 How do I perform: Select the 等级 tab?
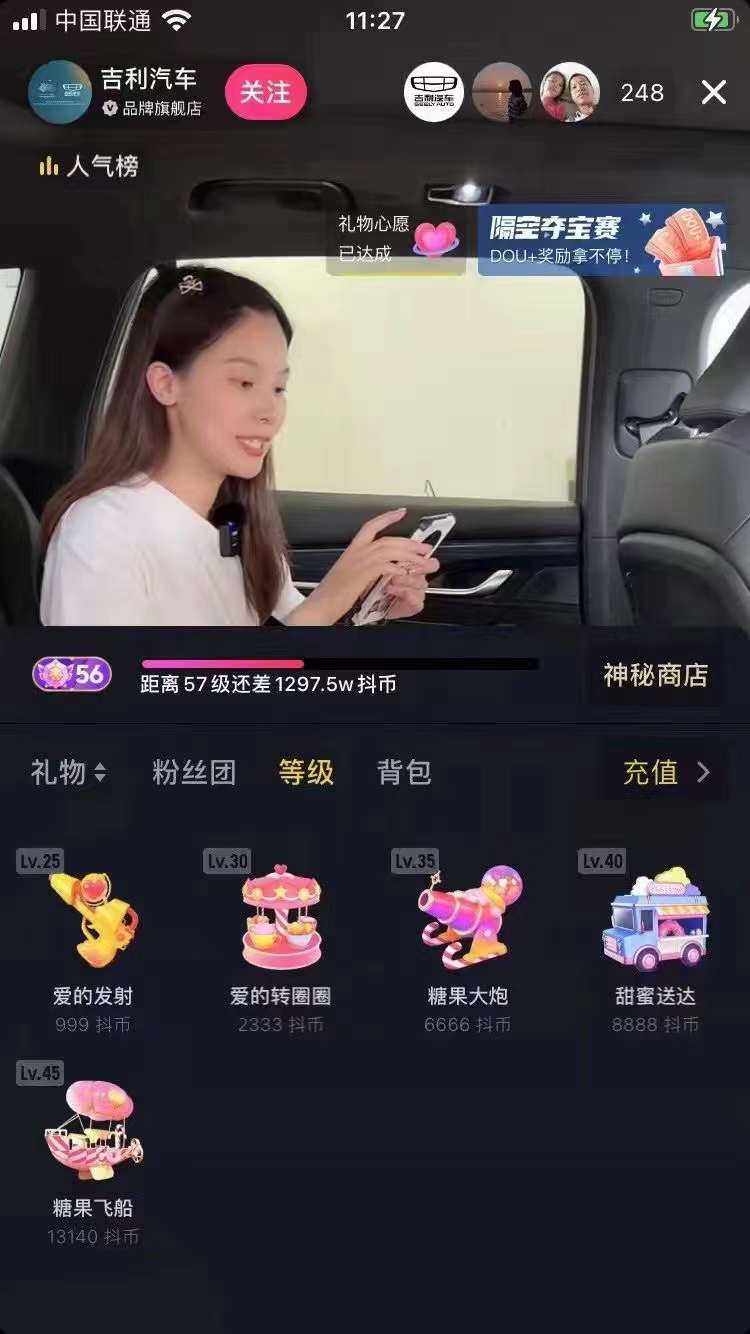click(x=306, y=772)
